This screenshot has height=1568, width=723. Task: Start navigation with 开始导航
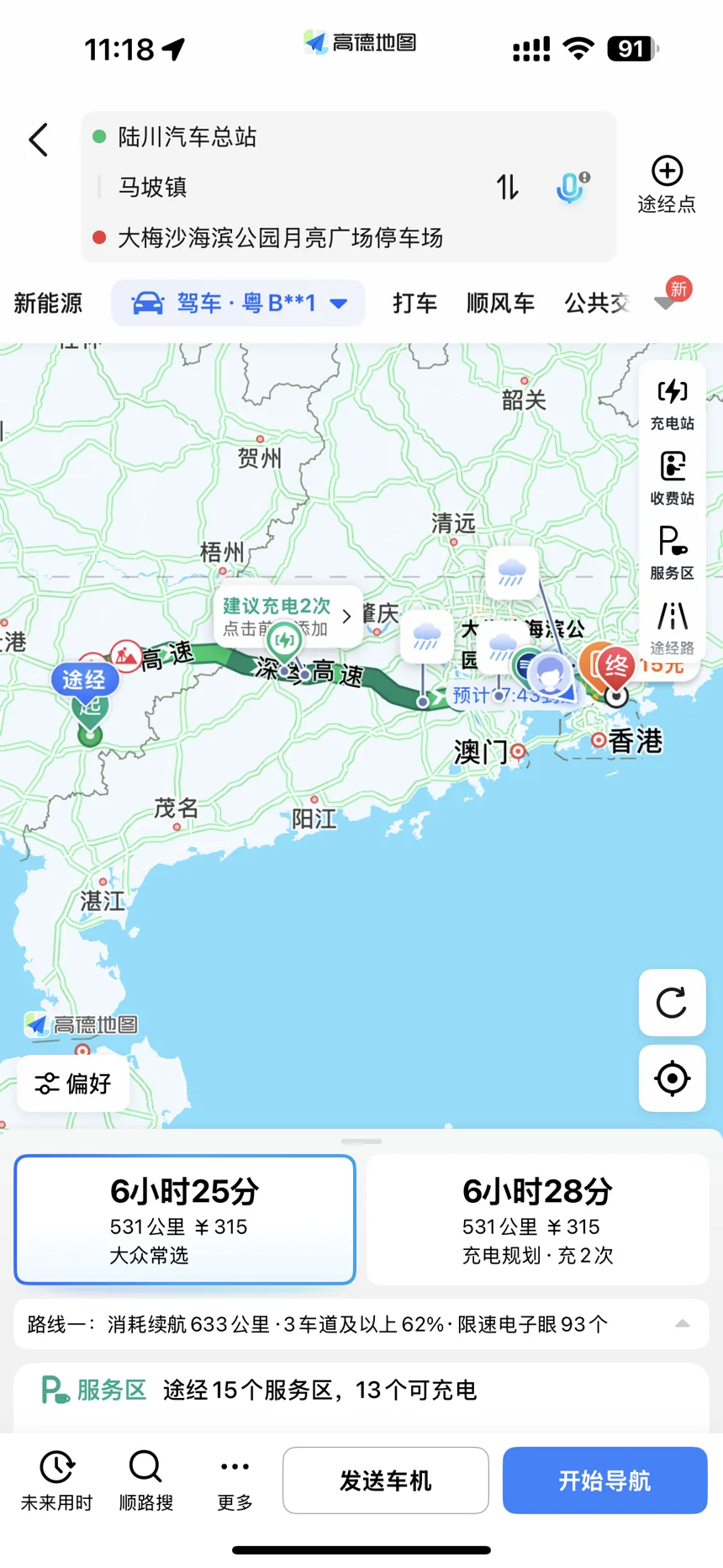tap(604, 1481)
